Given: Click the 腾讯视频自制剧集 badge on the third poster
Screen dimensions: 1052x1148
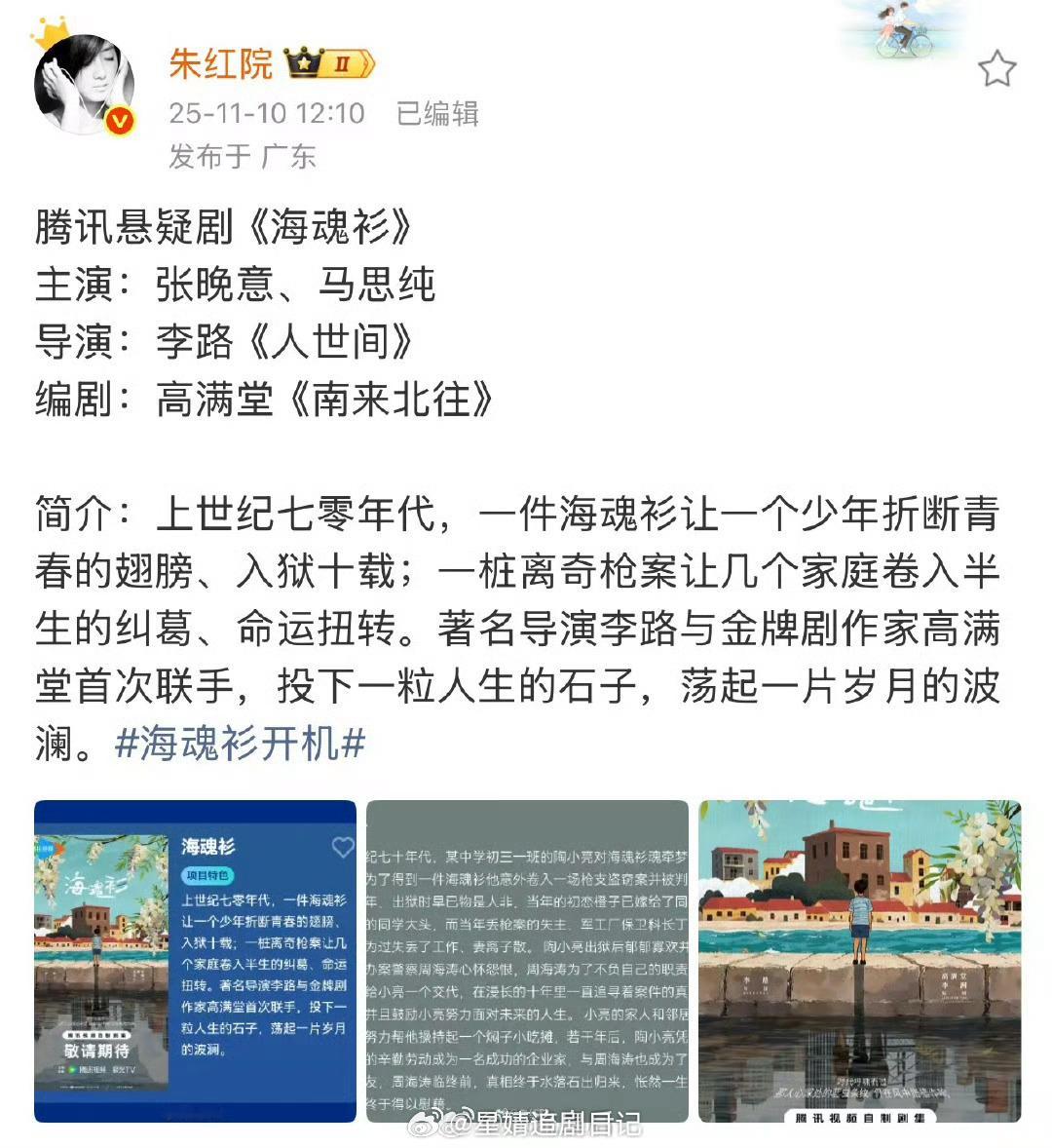Looking at the screenshot, I should 862,1116.
